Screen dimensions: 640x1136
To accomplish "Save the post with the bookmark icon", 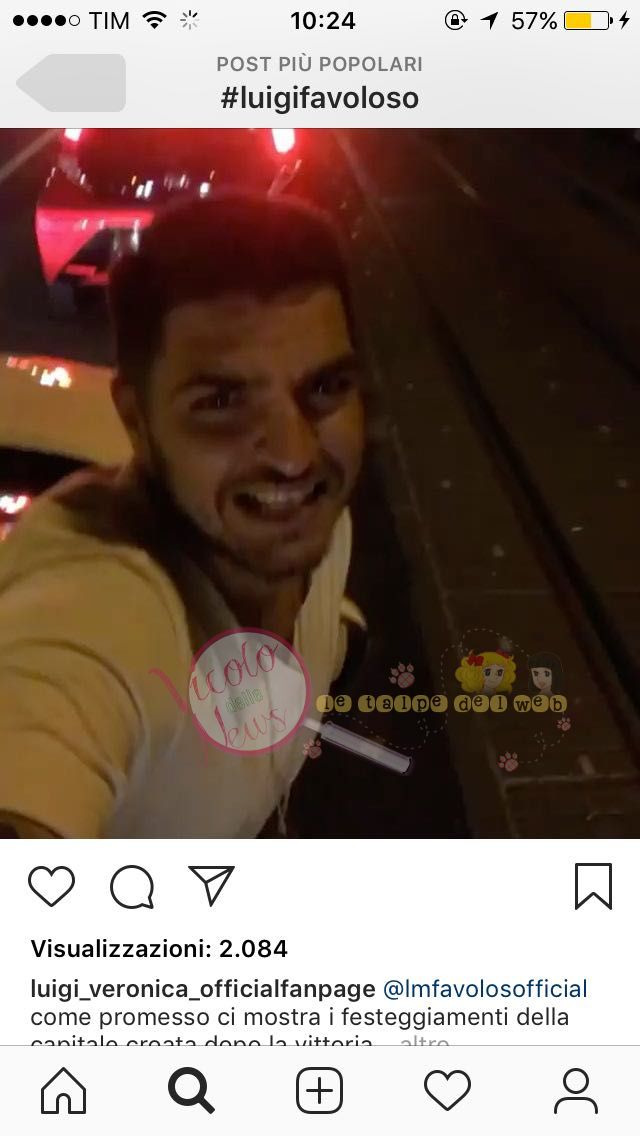I will (x=593, y=886).
